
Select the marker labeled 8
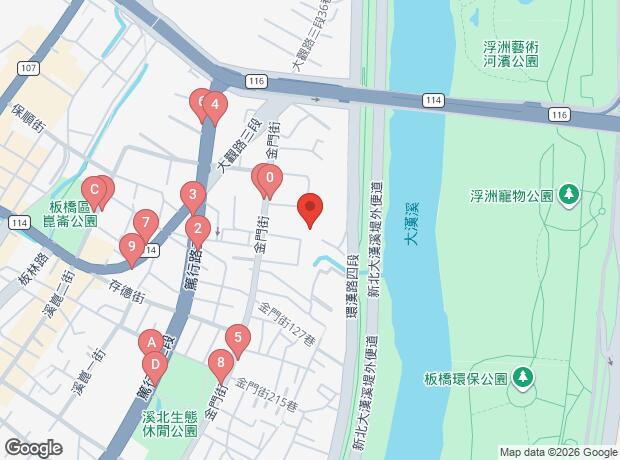click(220, 362)
